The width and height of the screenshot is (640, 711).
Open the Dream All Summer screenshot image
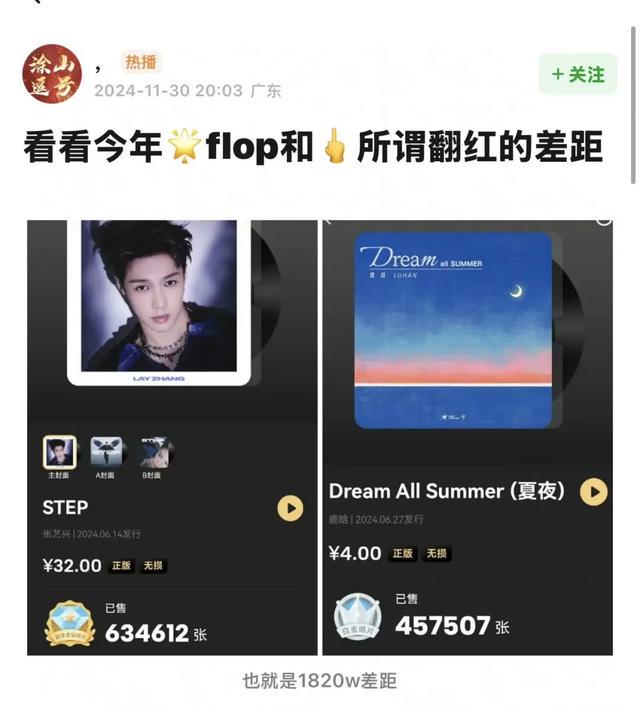tap(467, 437)
